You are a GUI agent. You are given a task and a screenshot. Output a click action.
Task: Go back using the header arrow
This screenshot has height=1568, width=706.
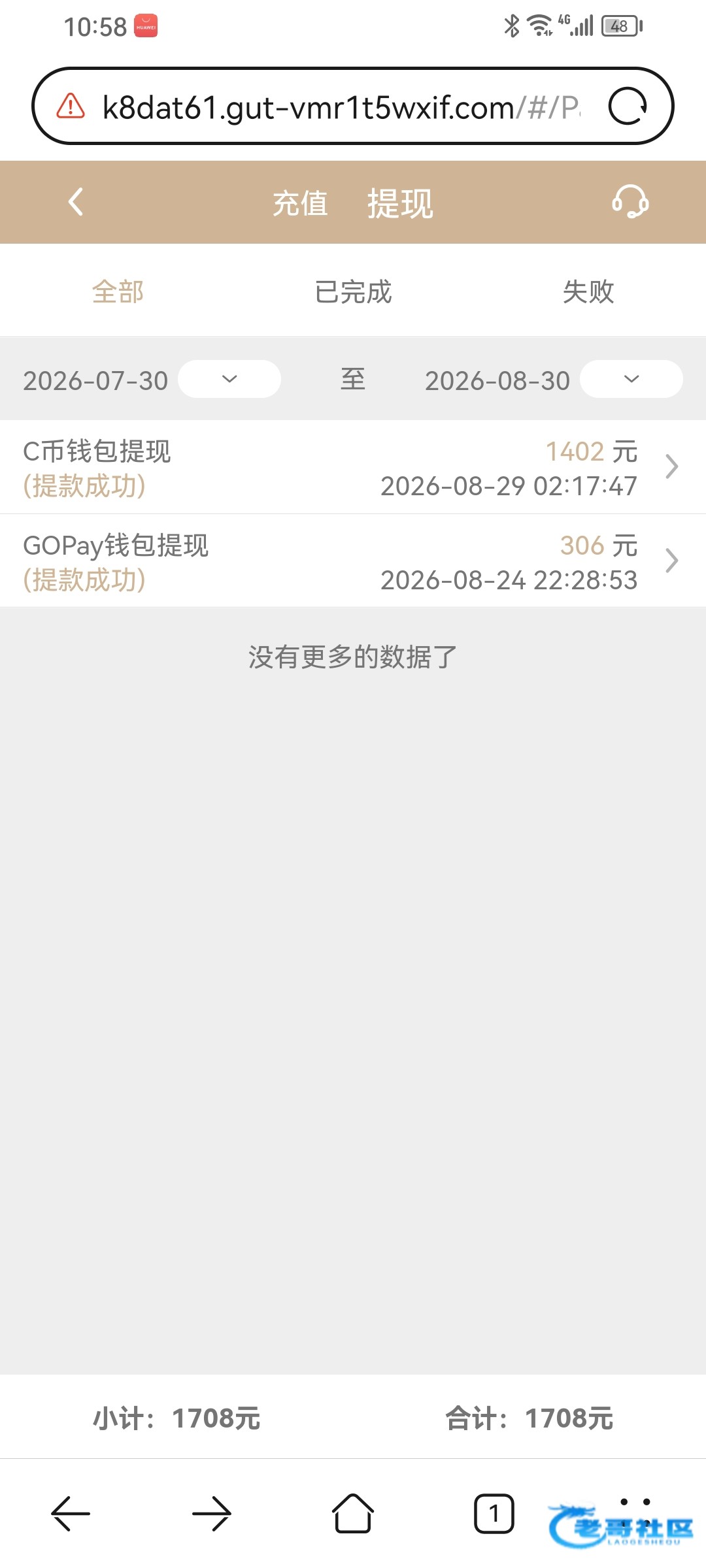pyautogui.click(x=76, y=202)
